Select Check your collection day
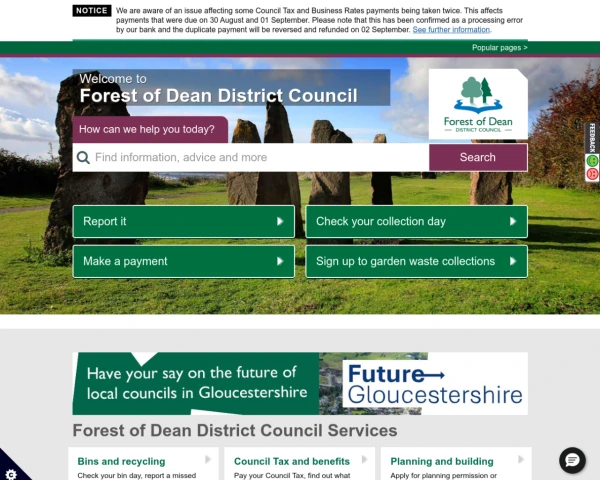The width and height of the screenshot is (600, 480). click(x=416, y=221)
